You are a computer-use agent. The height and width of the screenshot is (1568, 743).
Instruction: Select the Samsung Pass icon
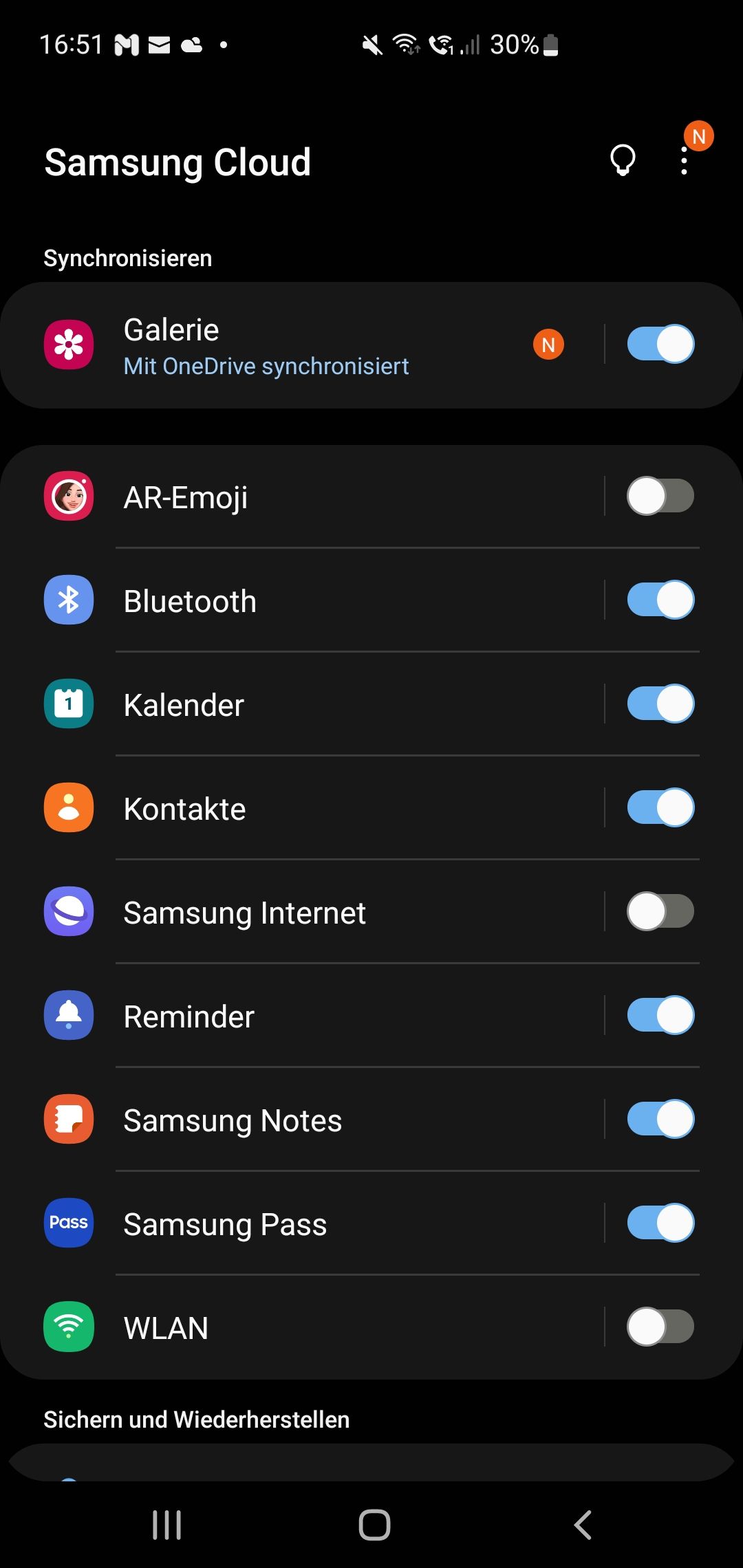point(68,1223)
